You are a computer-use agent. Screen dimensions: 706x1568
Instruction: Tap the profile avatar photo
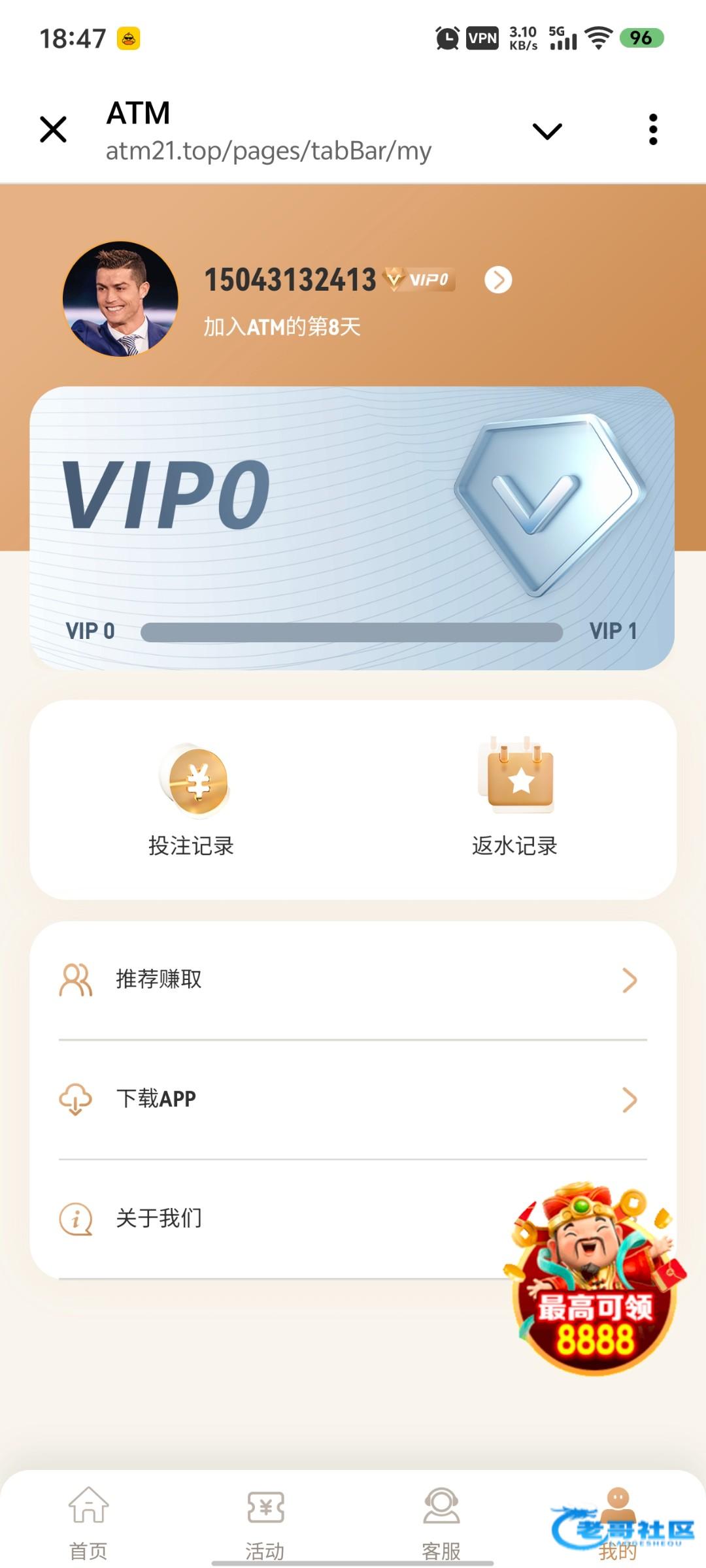click(x=120, y=299)
